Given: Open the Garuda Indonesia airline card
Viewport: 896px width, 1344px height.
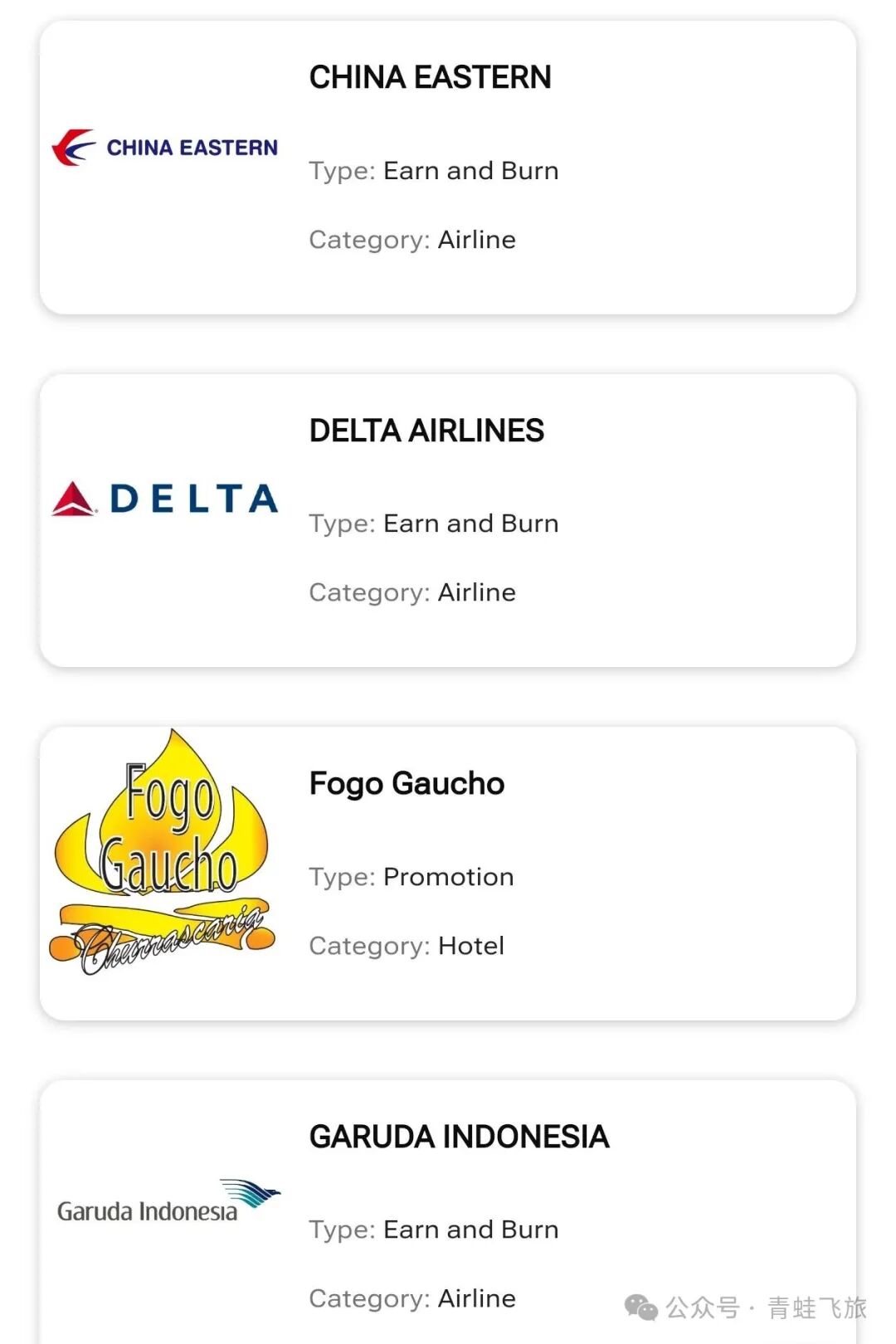Looking at the screenshot, I should (x=448, y=1211).
